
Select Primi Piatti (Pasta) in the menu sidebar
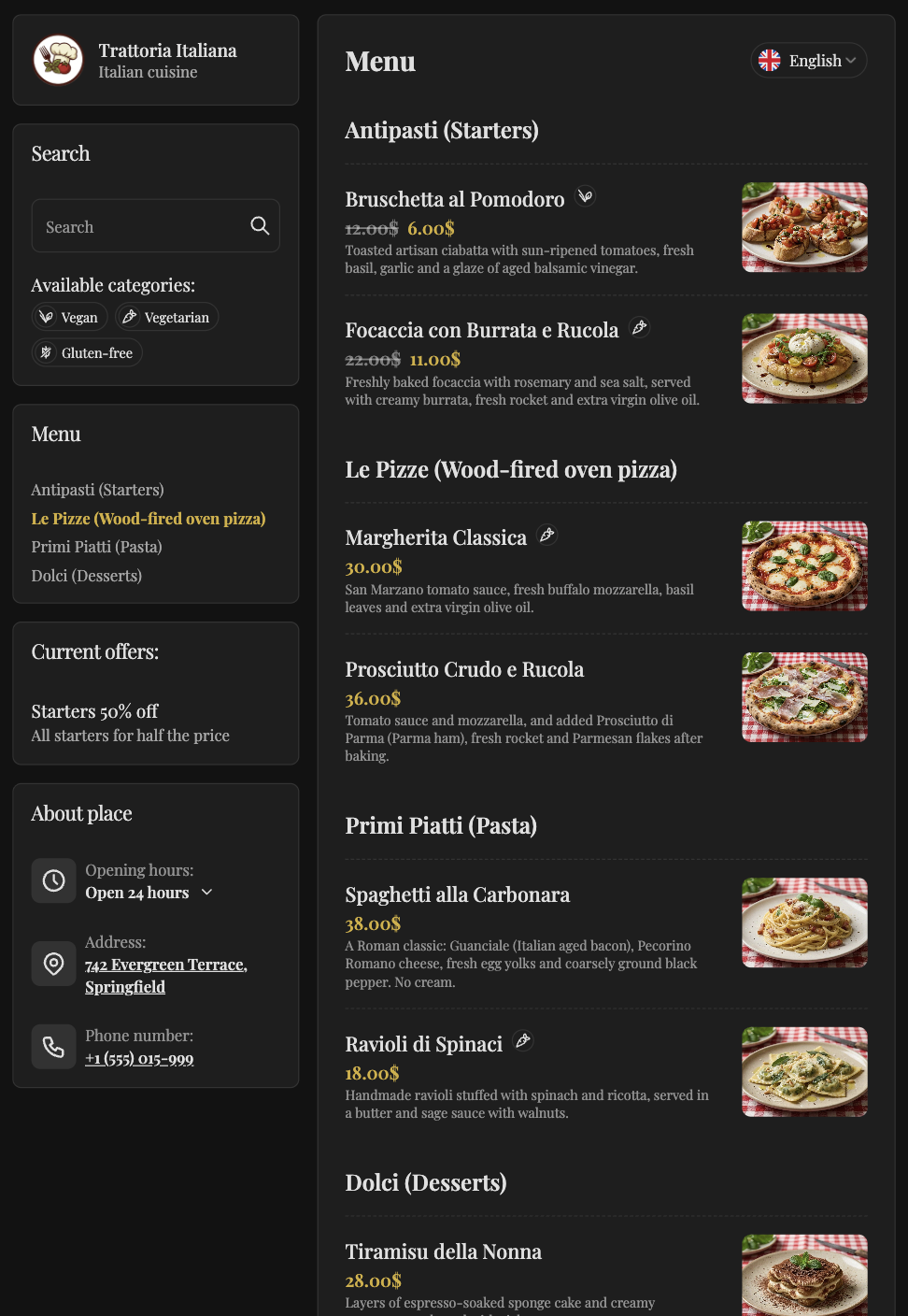coord(96,547)
